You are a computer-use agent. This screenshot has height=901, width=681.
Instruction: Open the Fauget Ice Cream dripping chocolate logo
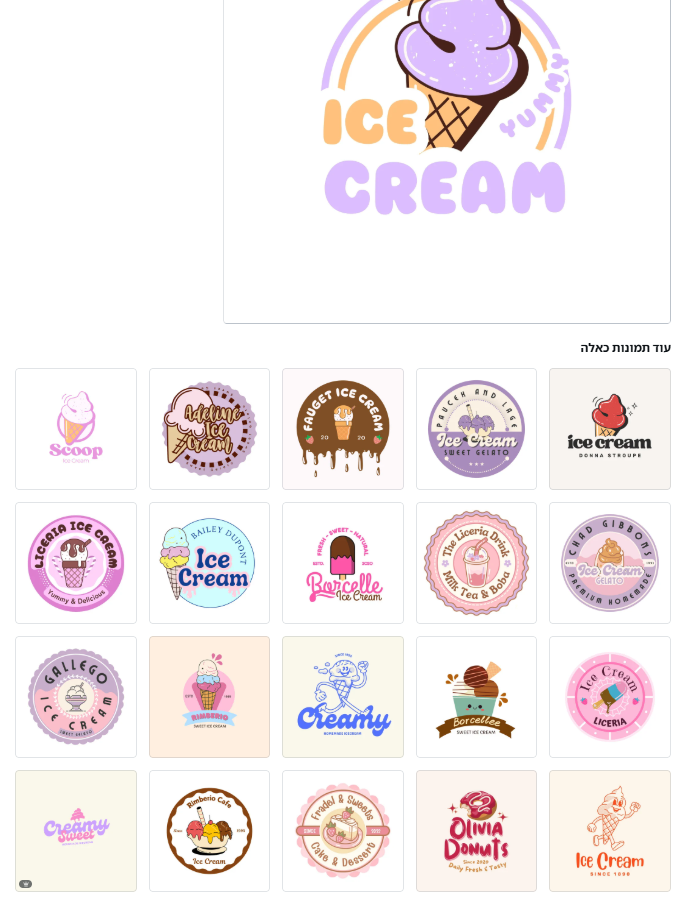343,429
